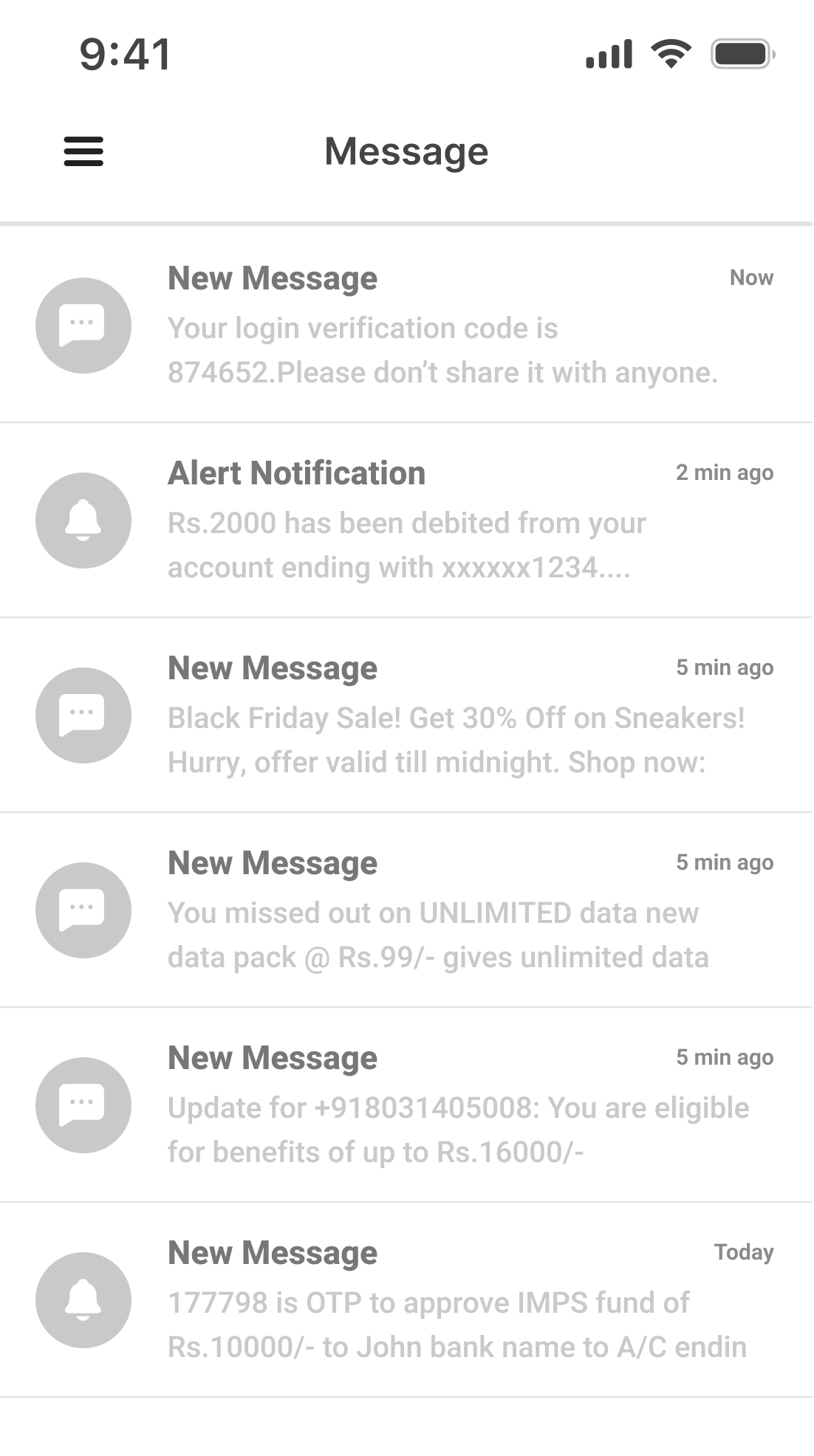Select the bell icon on Alert Notification
The width and height of the screenshot is (814, 1456).
pyautogui.click(x=83, y=520)
